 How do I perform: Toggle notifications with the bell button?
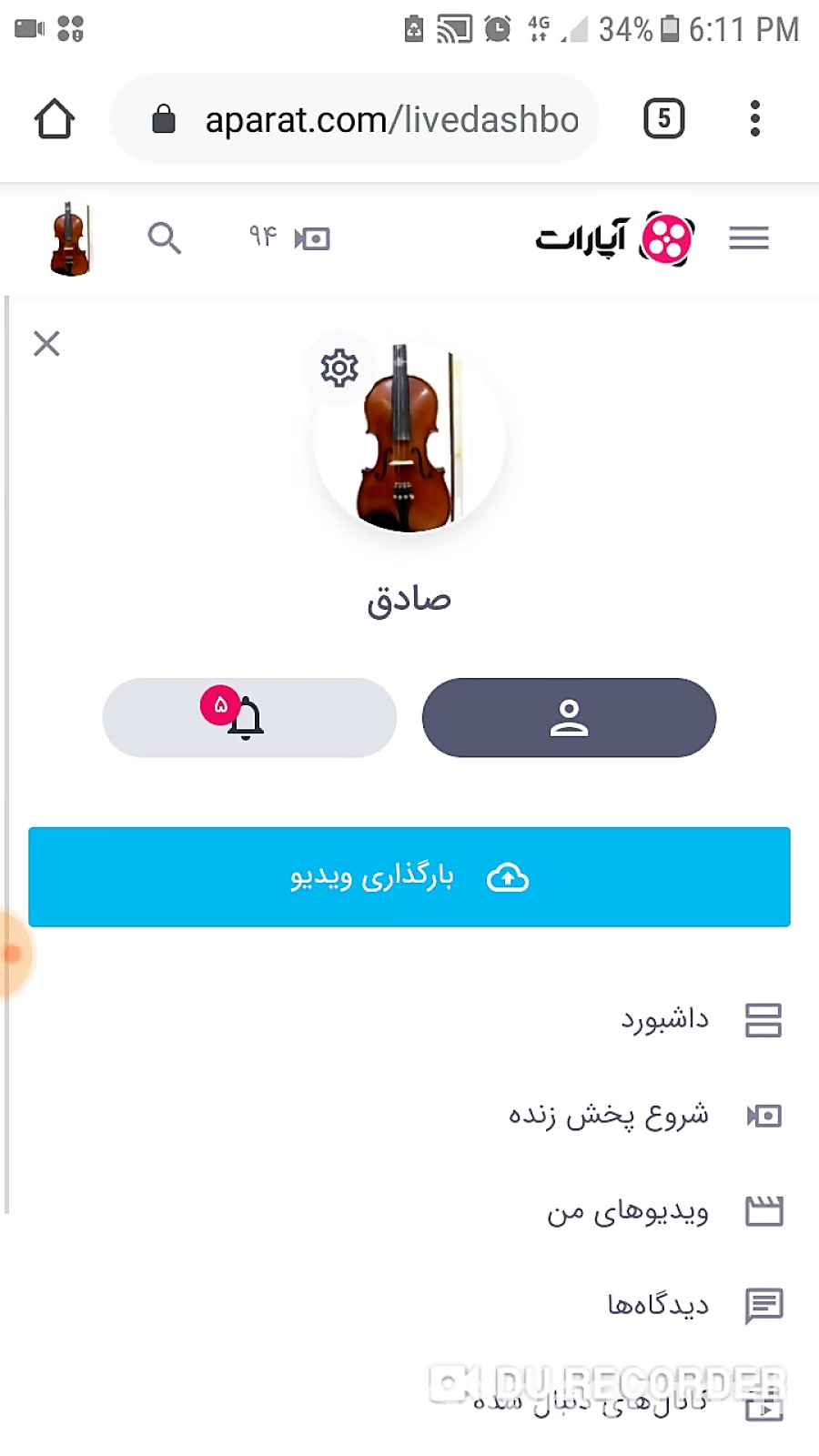(x=248, y=718)
